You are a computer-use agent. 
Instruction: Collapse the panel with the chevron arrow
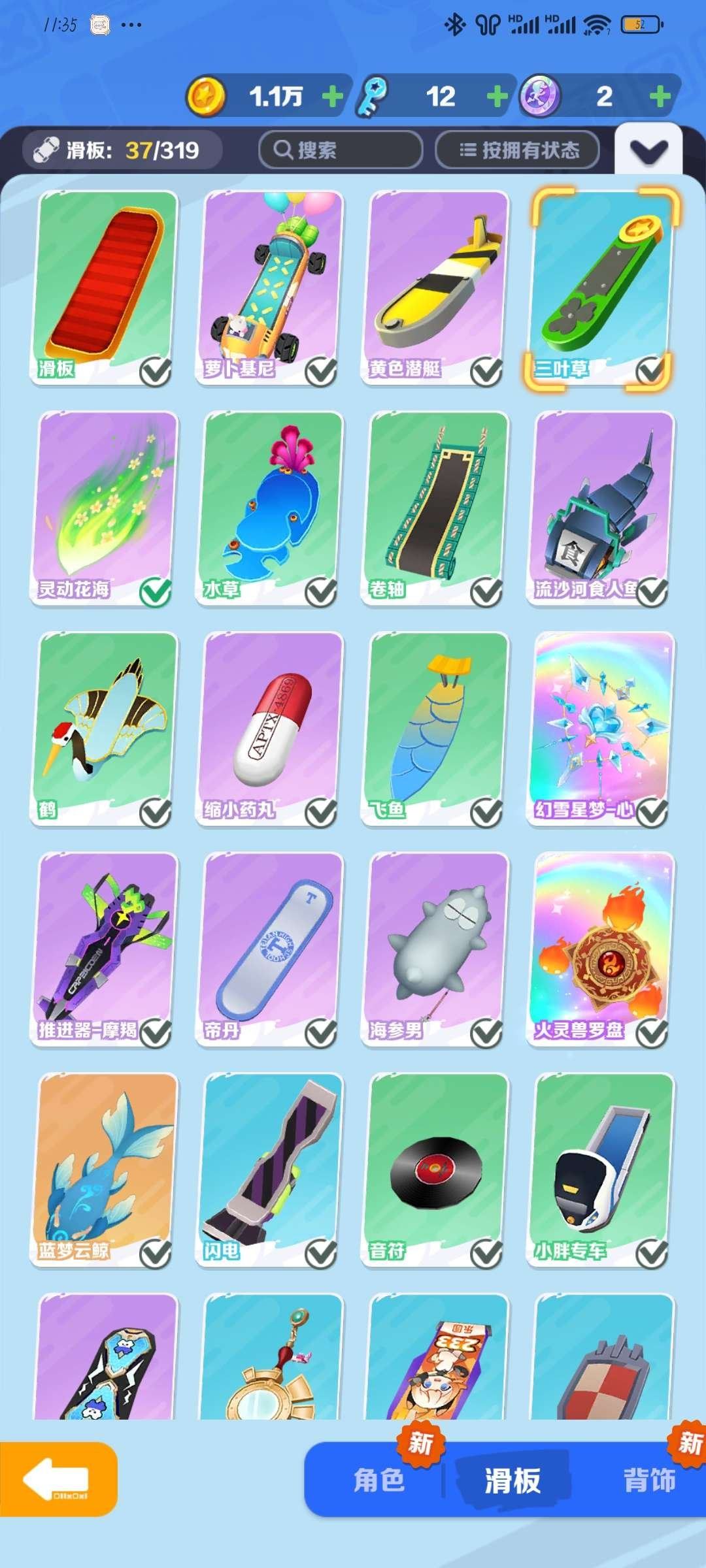(648, 152)
